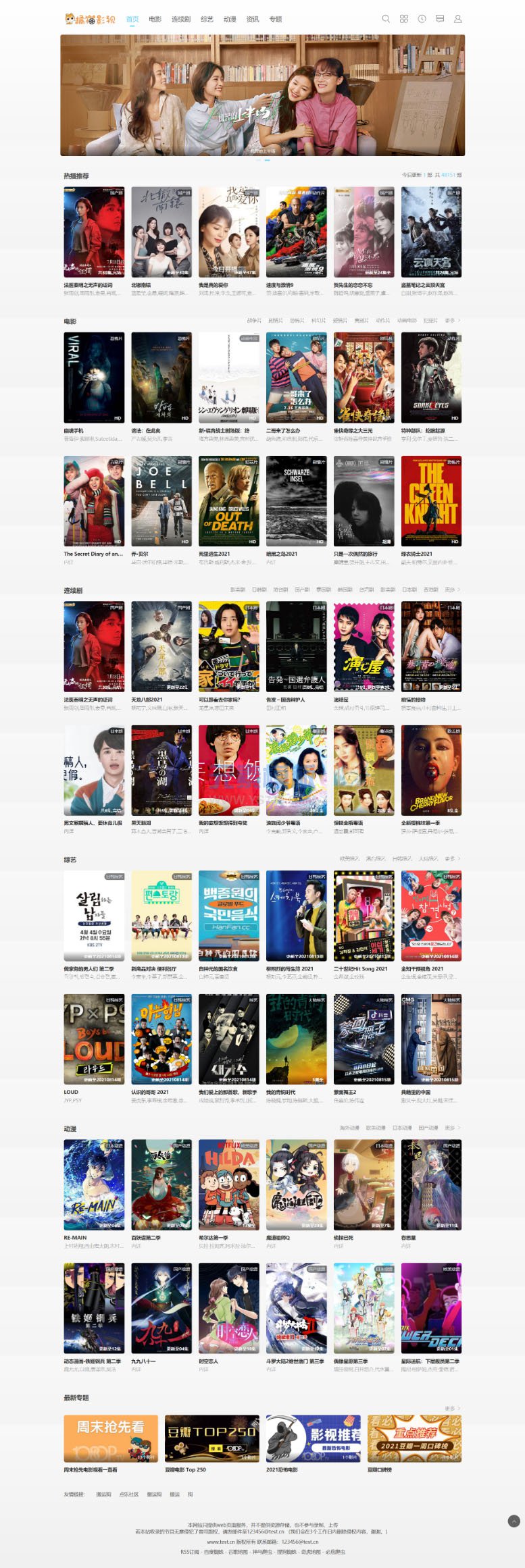The image size is (525, 1568).
Task: Tap the back-to-top floating button
Action: click(x=514, y=1521)
